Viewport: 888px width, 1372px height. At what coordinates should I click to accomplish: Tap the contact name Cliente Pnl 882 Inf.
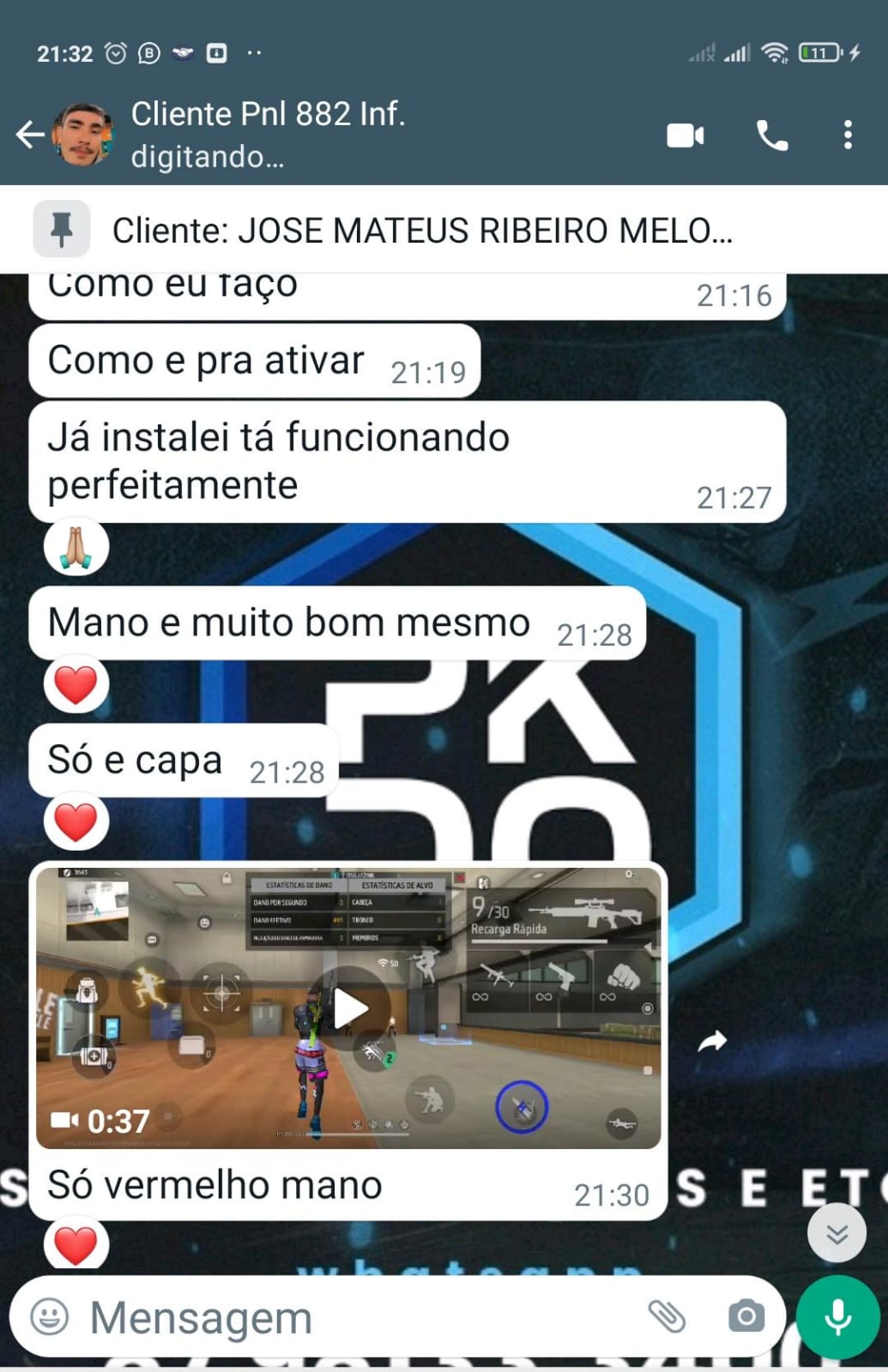[x=269, y=114]
